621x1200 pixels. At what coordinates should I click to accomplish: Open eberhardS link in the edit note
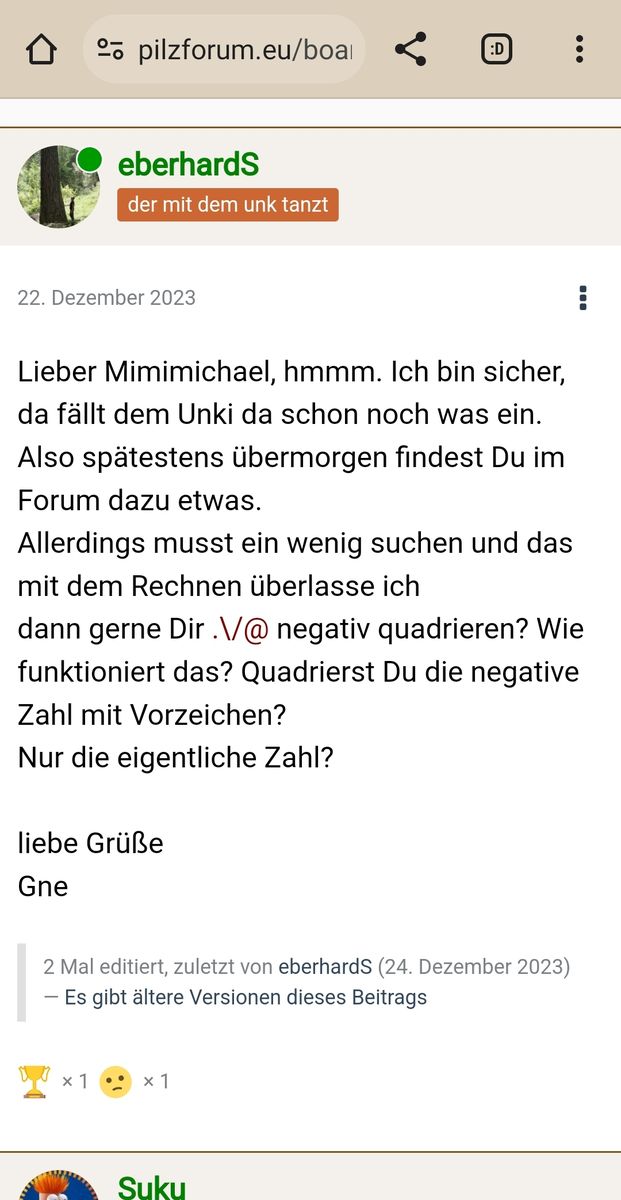click(325, 967)
